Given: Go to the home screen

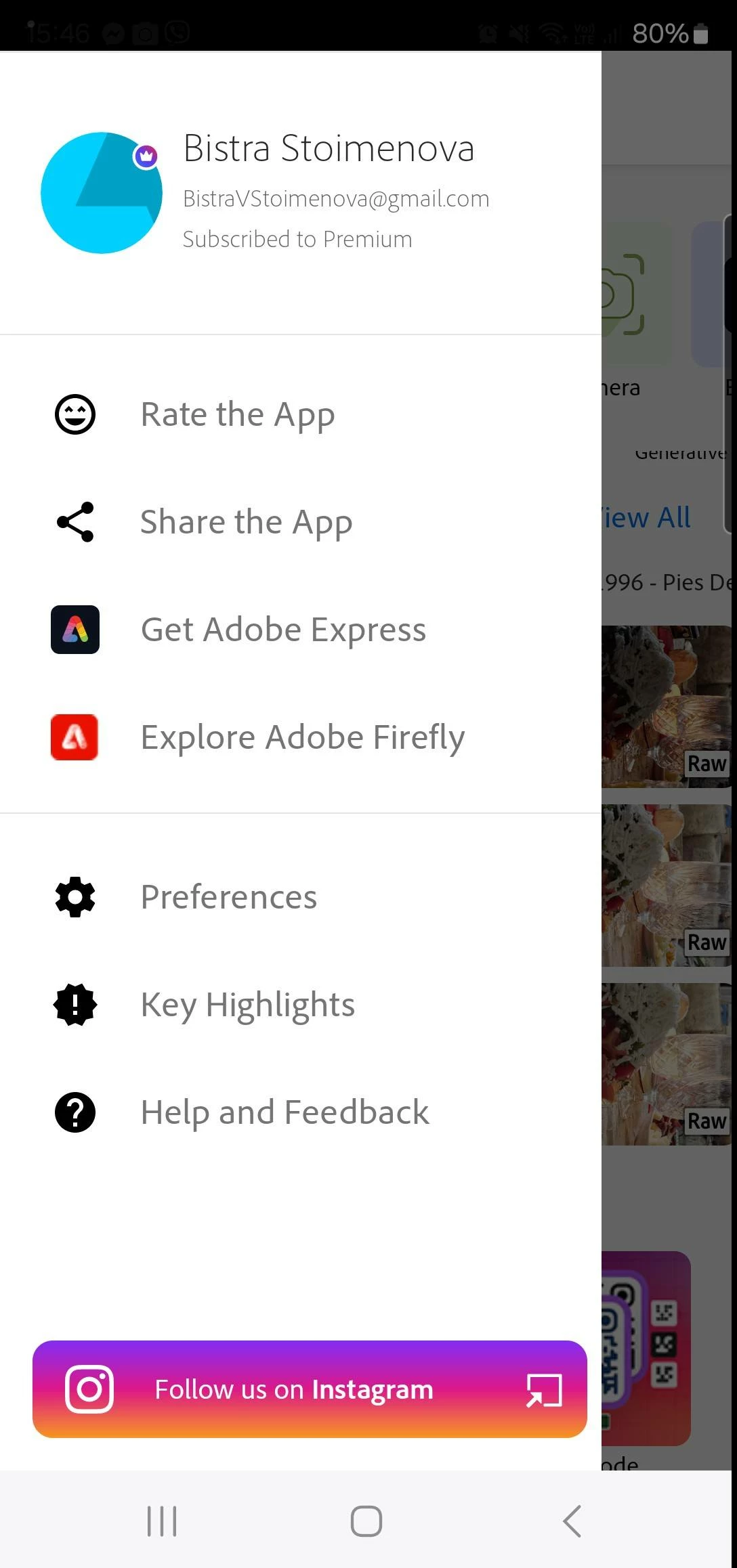Looking at the screenshot, I should (366, 1521).
